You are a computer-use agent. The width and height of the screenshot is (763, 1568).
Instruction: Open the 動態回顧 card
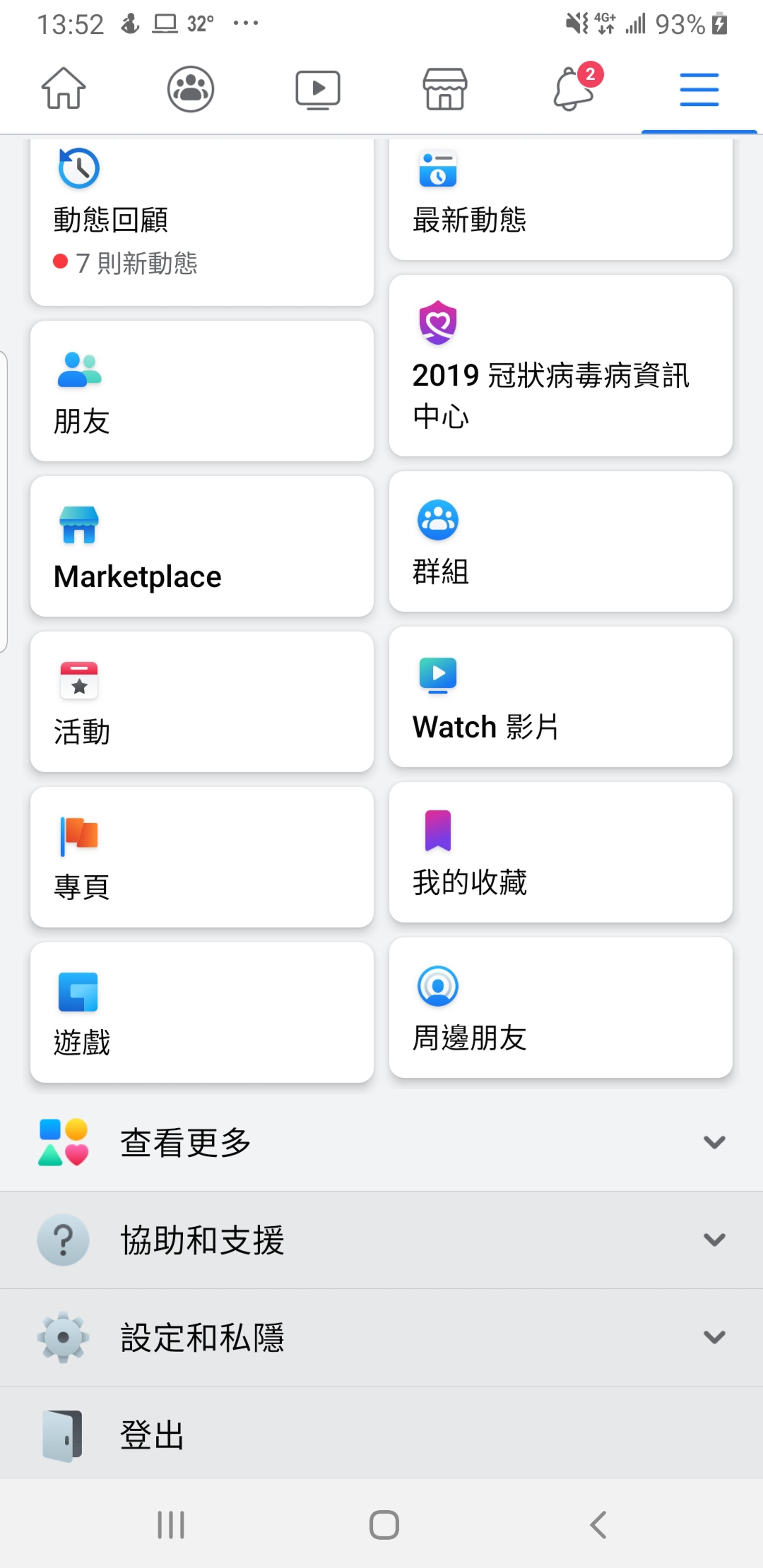coord(201,222)
